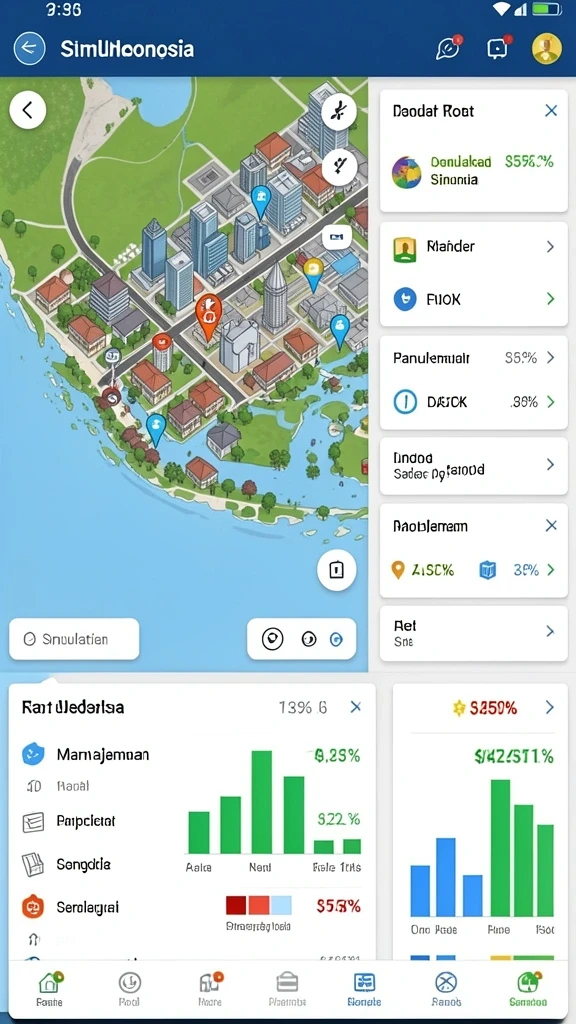The height and width of the screenshot is (1024, 576).
Task: Open the Rlander row
Action: [x=473, y=248]
